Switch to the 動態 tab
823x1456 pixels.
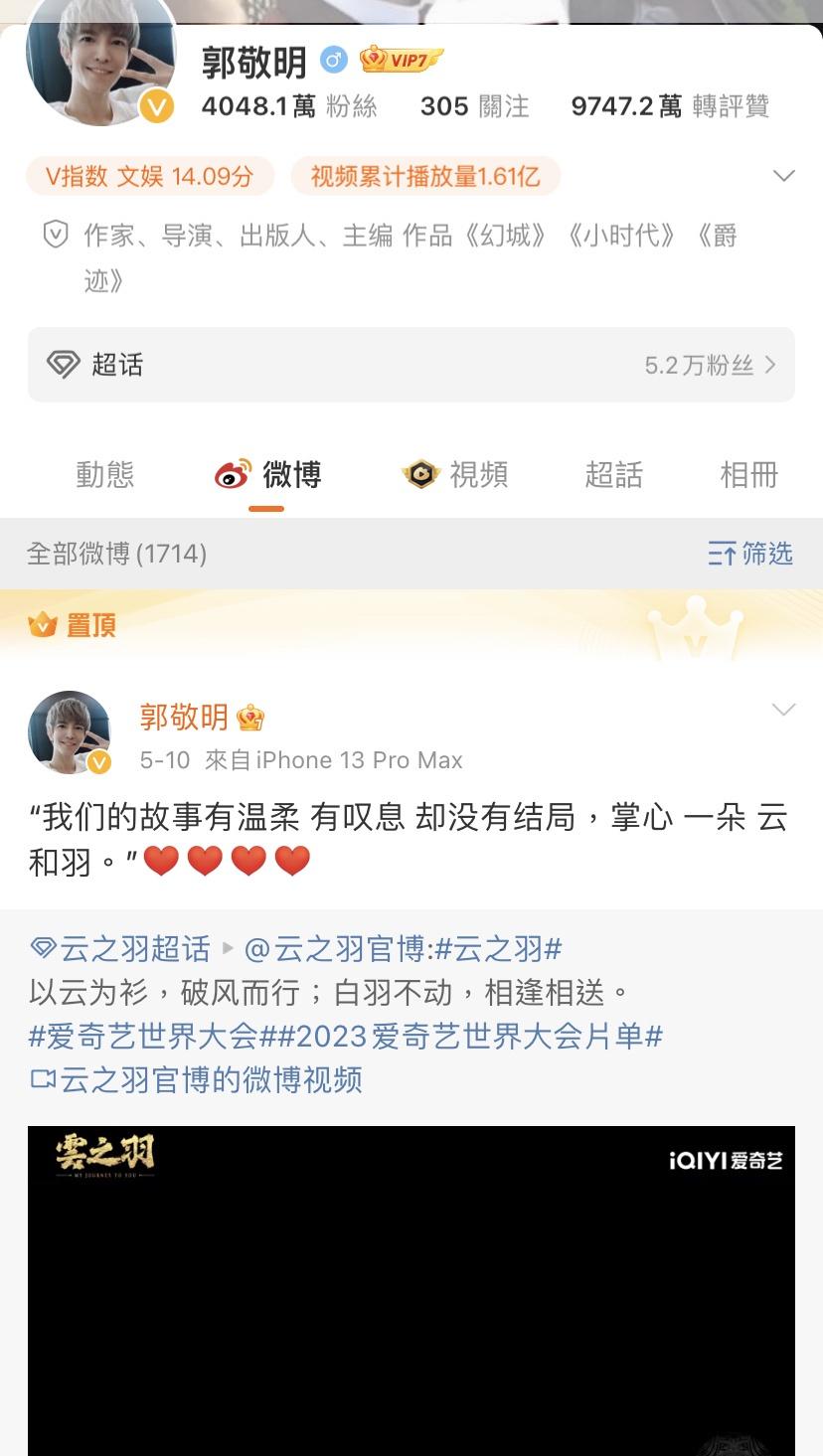pos(104,475)
